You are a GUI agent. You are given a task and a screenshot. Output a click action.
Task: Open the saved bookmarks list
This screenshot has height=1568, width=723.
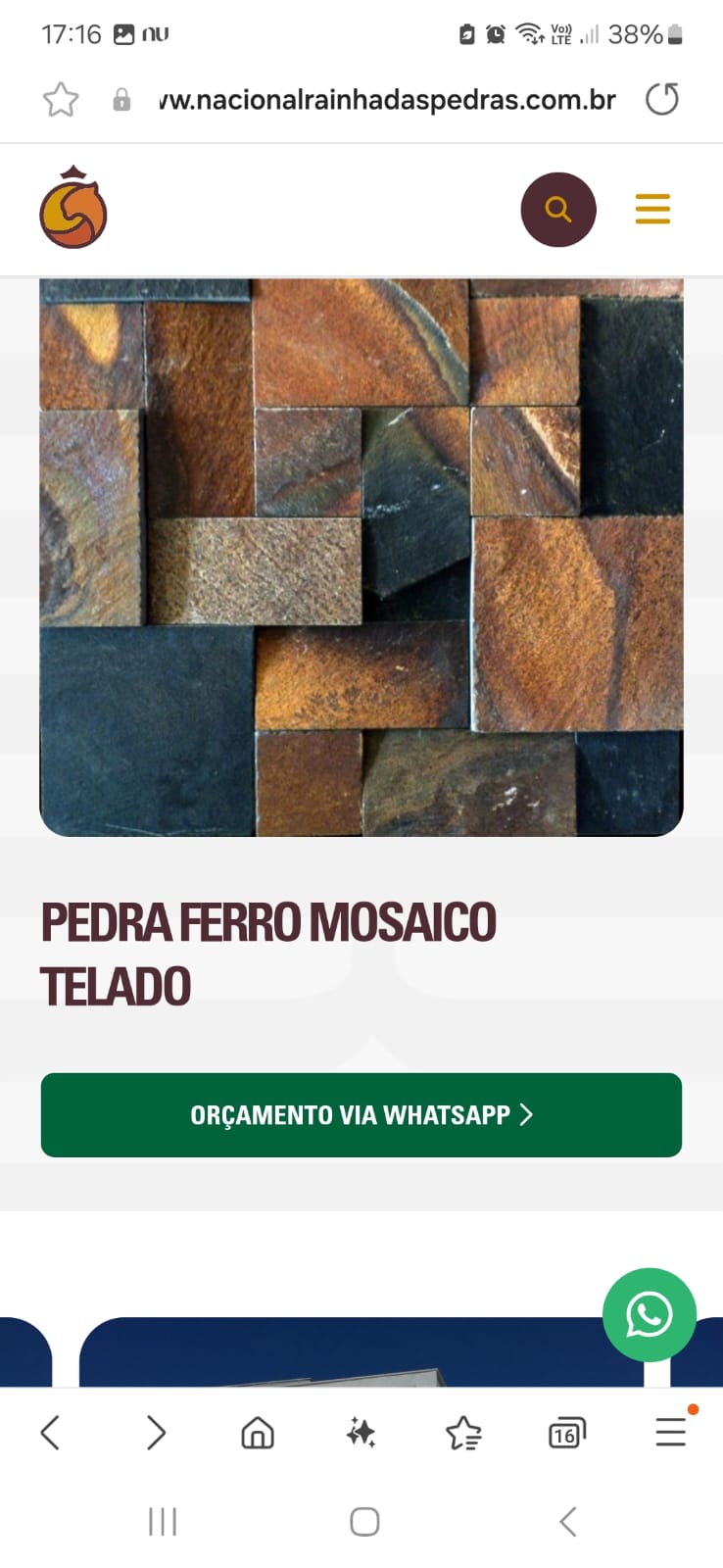pos(463,1434)
